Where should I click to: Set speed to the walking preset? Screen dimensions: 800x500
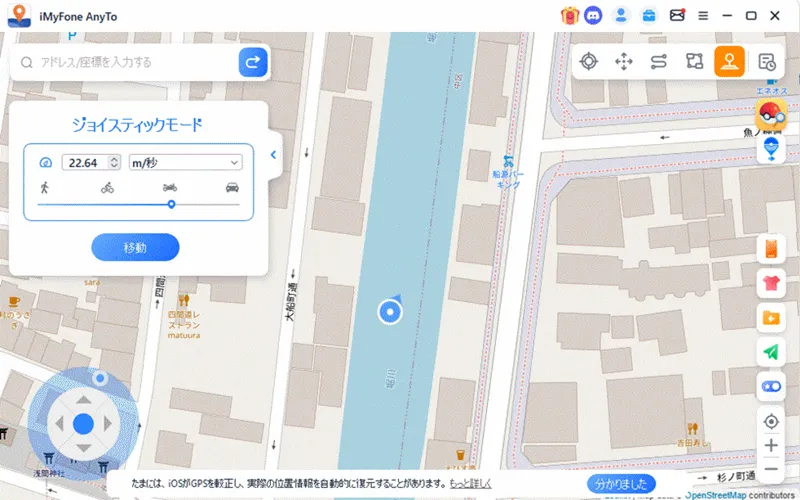(44, 187)
